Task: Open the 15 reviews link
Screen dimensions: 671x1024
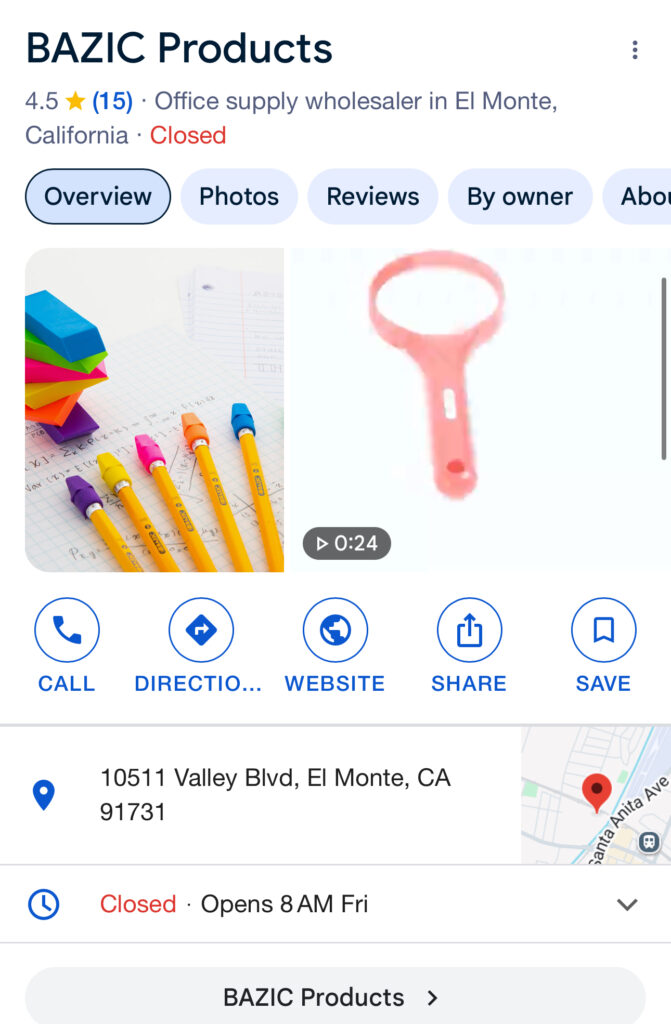Action: click(112, 101)
